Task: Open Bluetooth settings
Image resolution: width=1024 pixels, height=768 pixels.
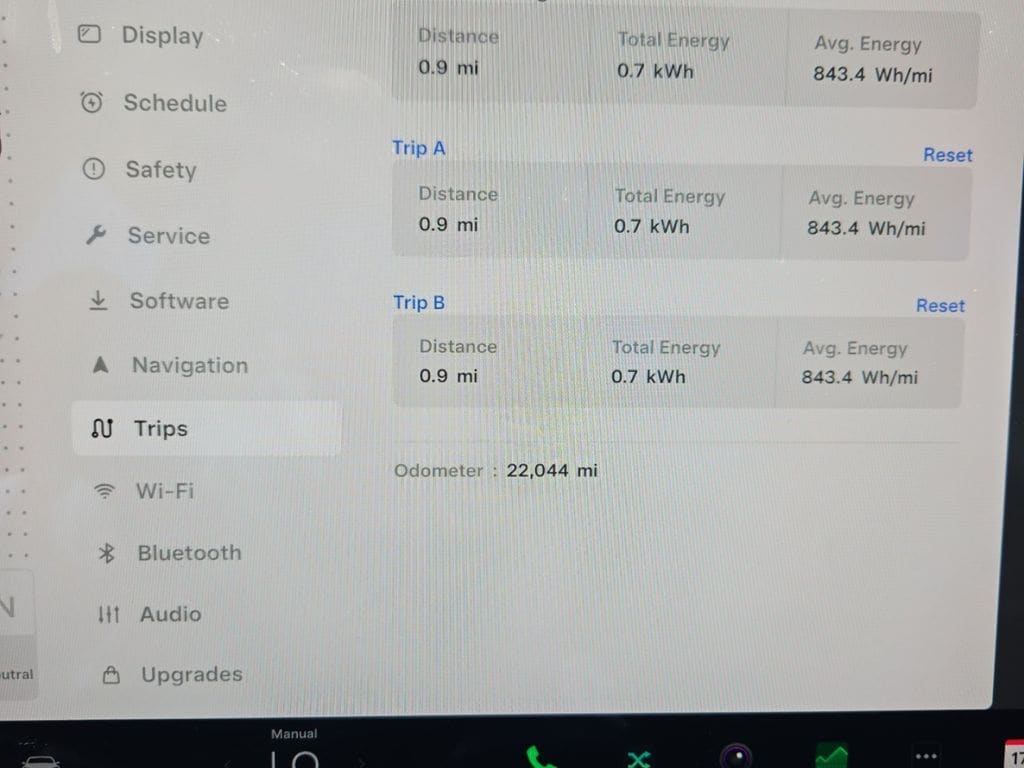Action: tap(188, 553)
